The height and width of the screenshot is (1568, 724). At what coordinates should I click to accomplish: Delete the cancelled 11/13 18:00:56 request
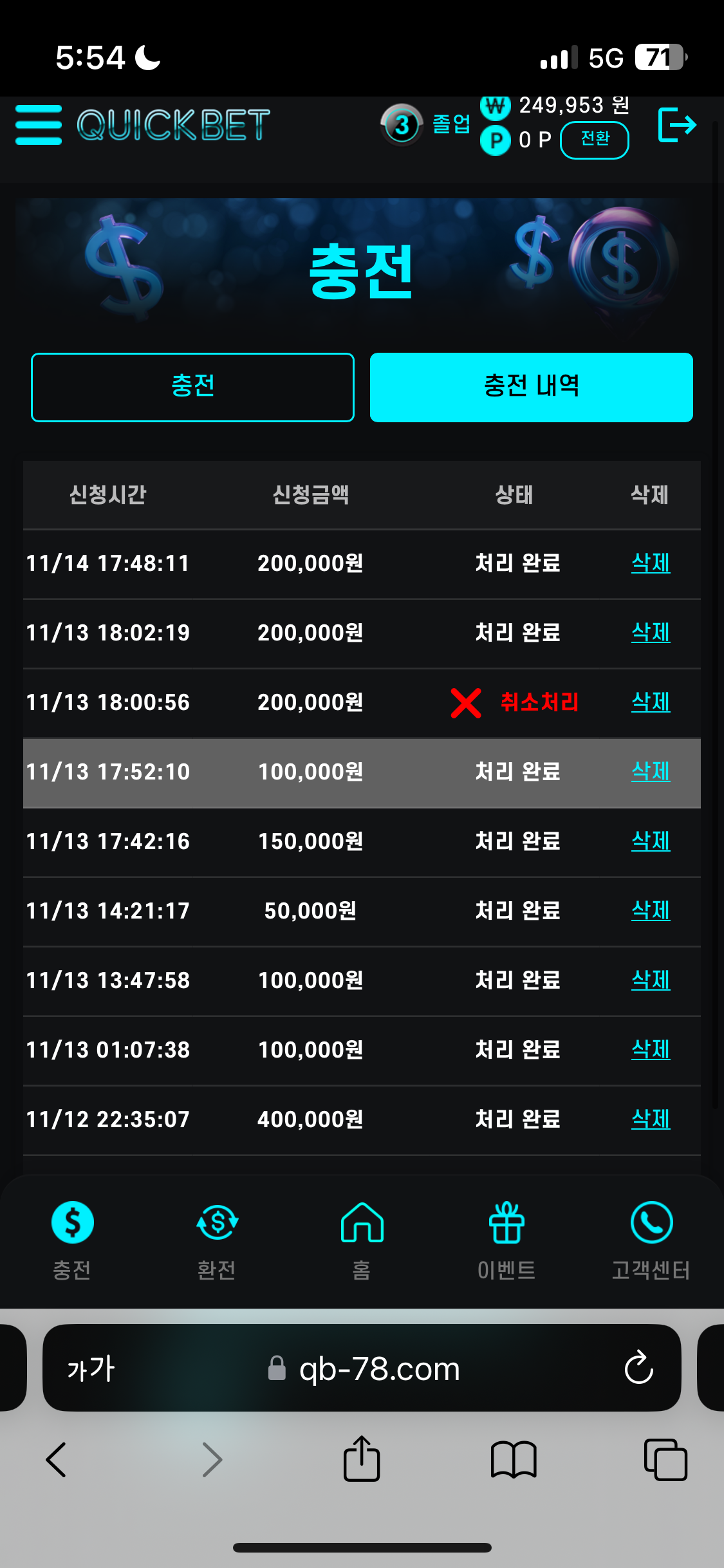pos(650,702)
